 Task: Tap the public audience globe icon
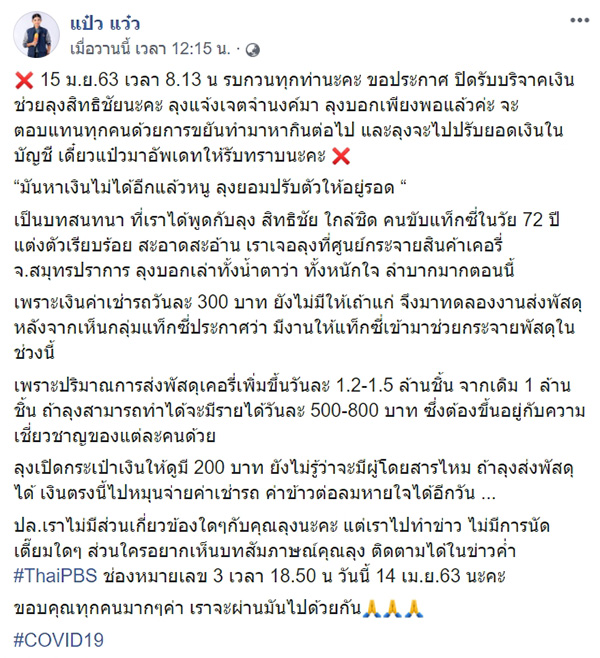click(253, 48)
